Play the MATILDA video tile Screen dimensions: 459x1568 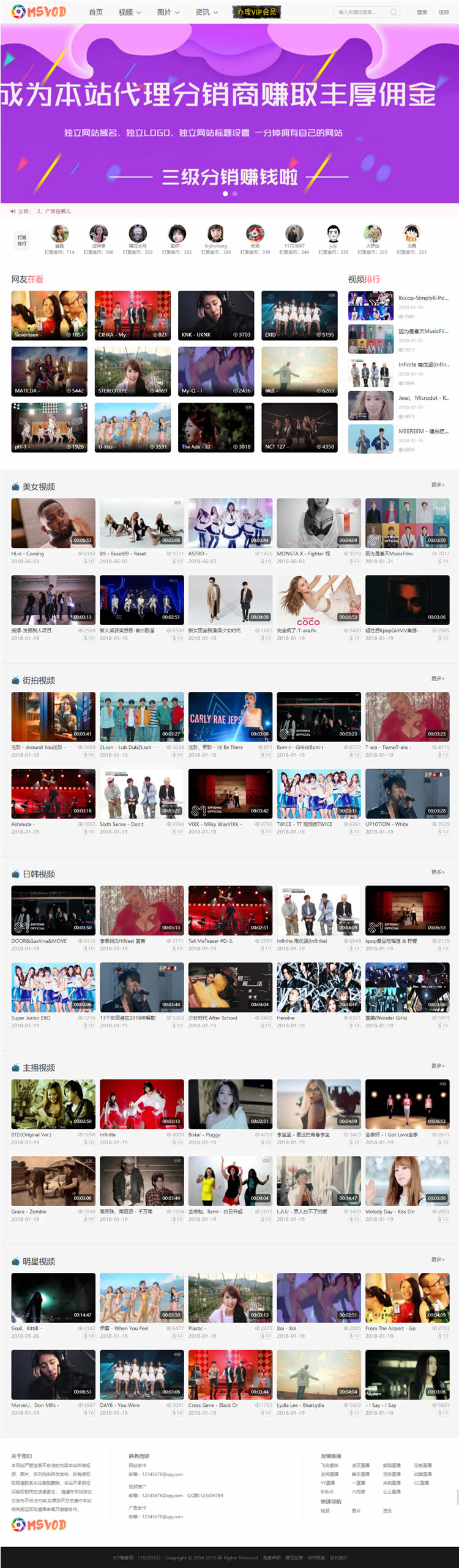[x=50, y=371]
